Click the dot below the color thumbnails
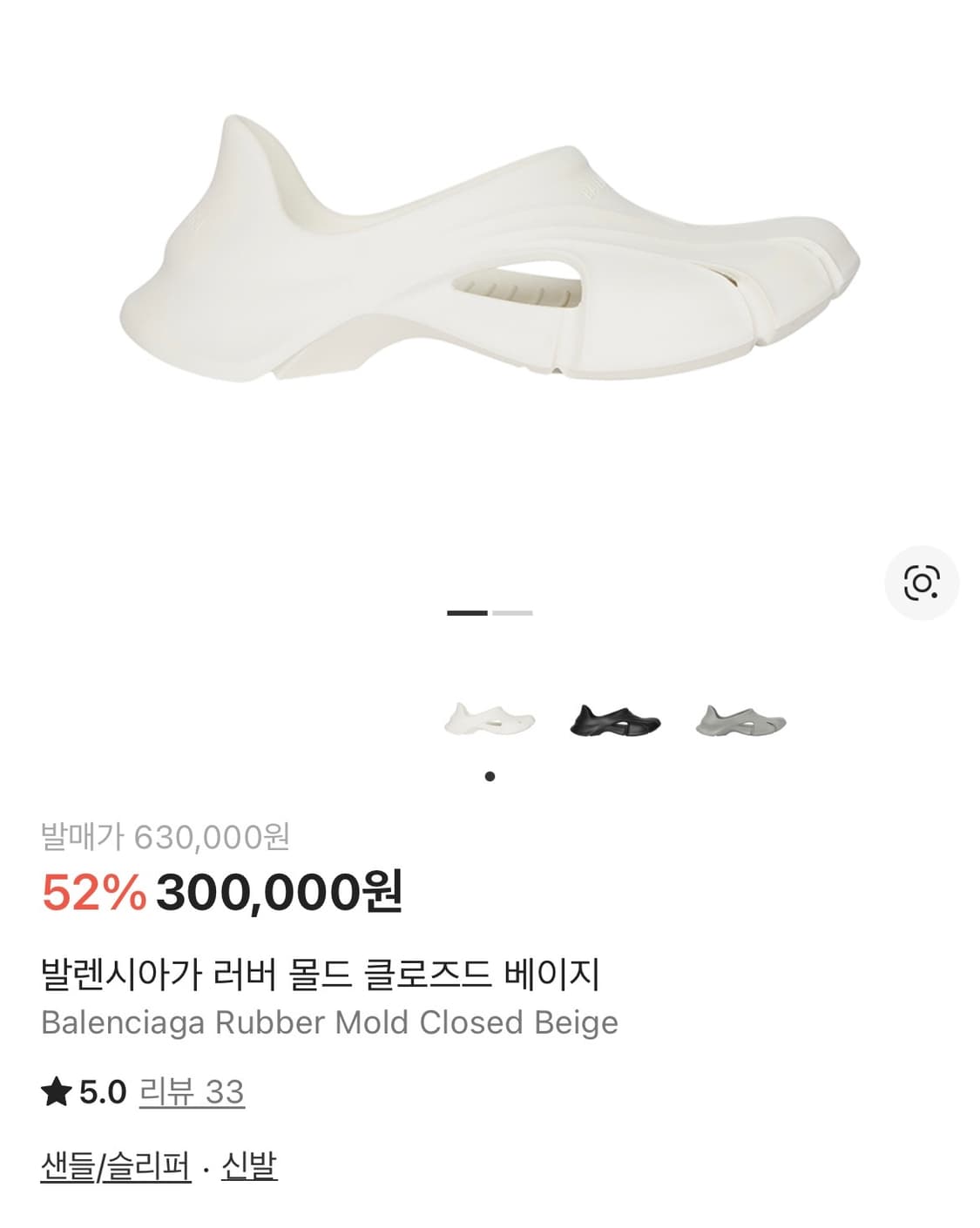980x1228 pixels. click(x=490, y=778)
